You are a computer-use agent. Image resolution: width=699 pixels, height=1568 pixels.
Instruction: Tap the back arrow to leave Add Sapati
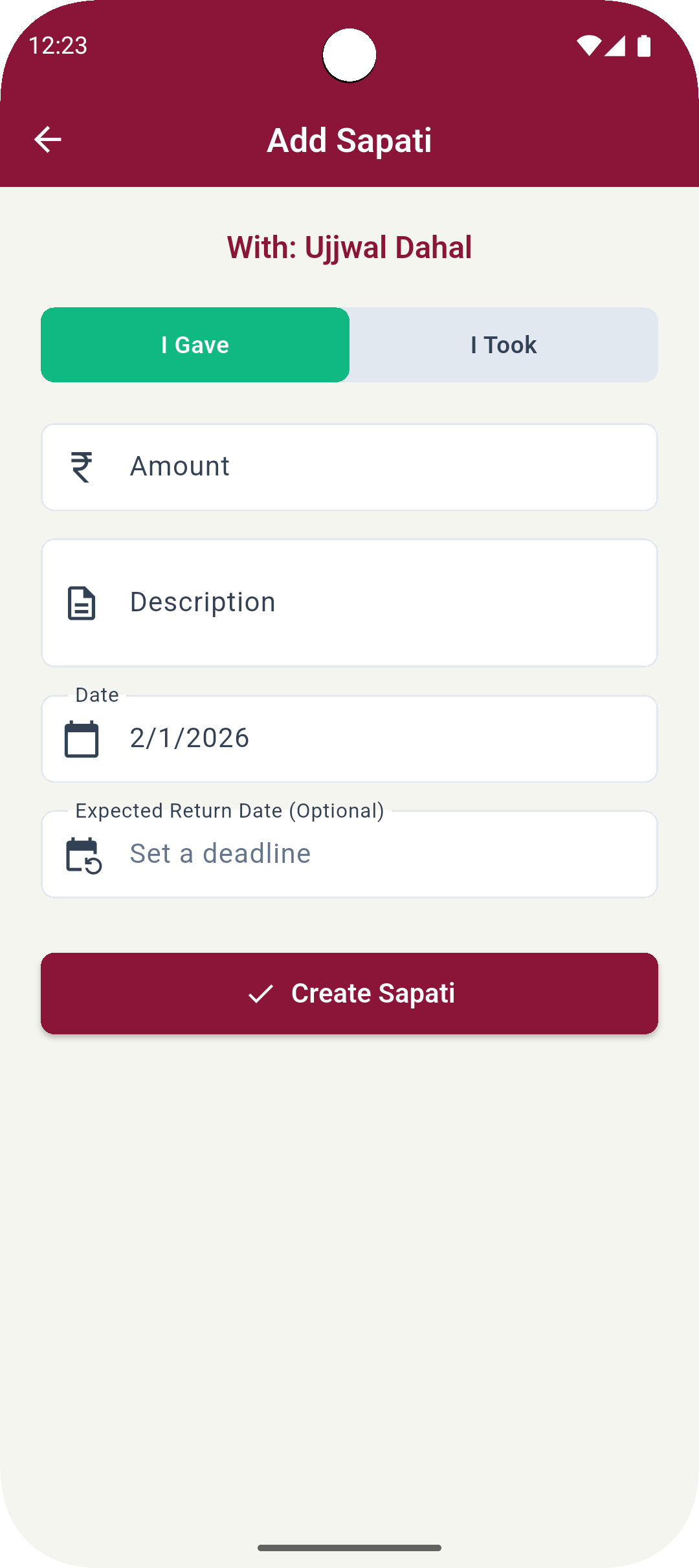48,138
